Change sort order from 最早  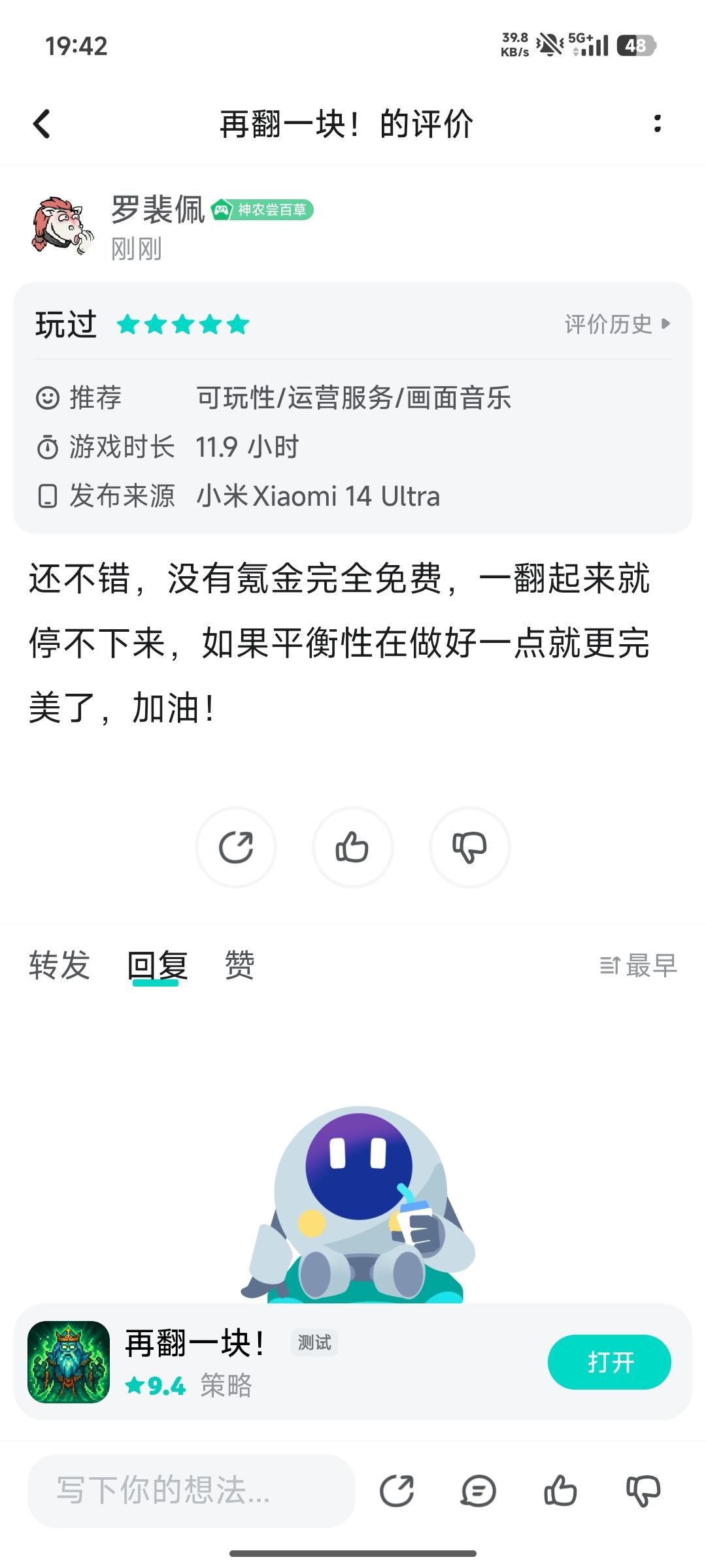(638, 965)
